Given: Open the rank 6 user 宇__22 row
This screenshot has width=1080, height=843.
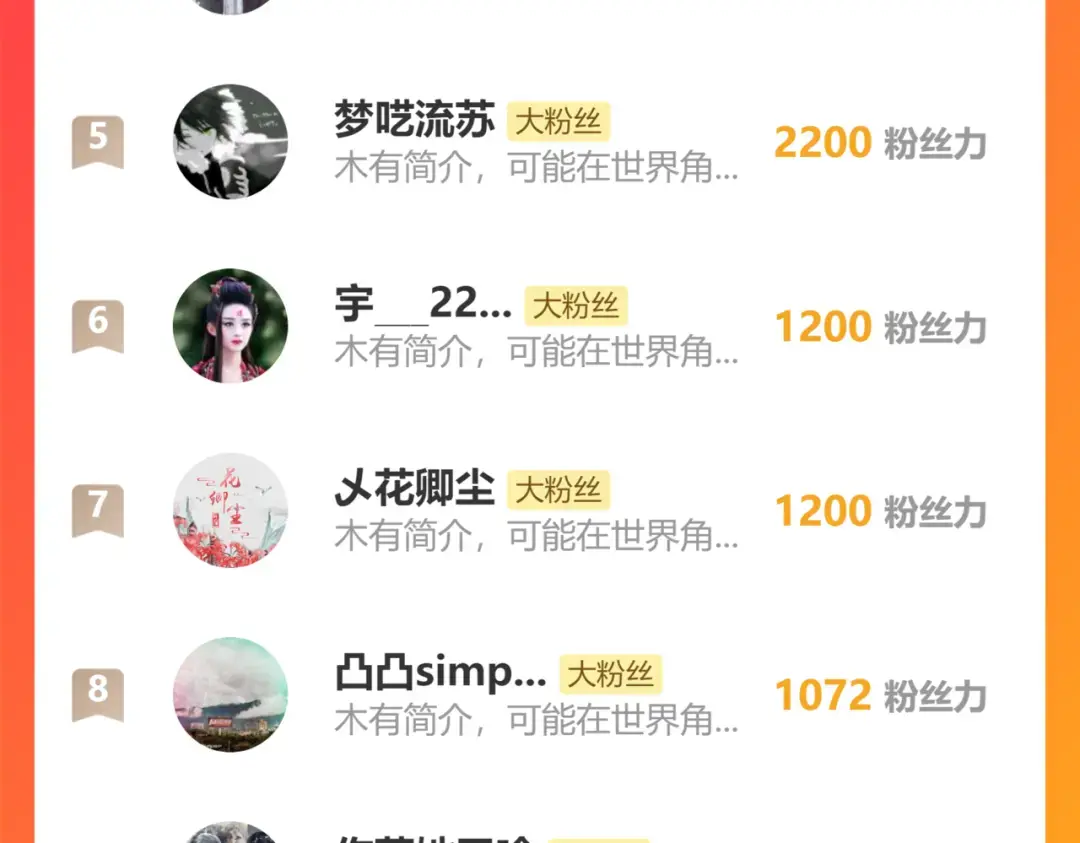Looking at the screenshot, I should 536,326.
